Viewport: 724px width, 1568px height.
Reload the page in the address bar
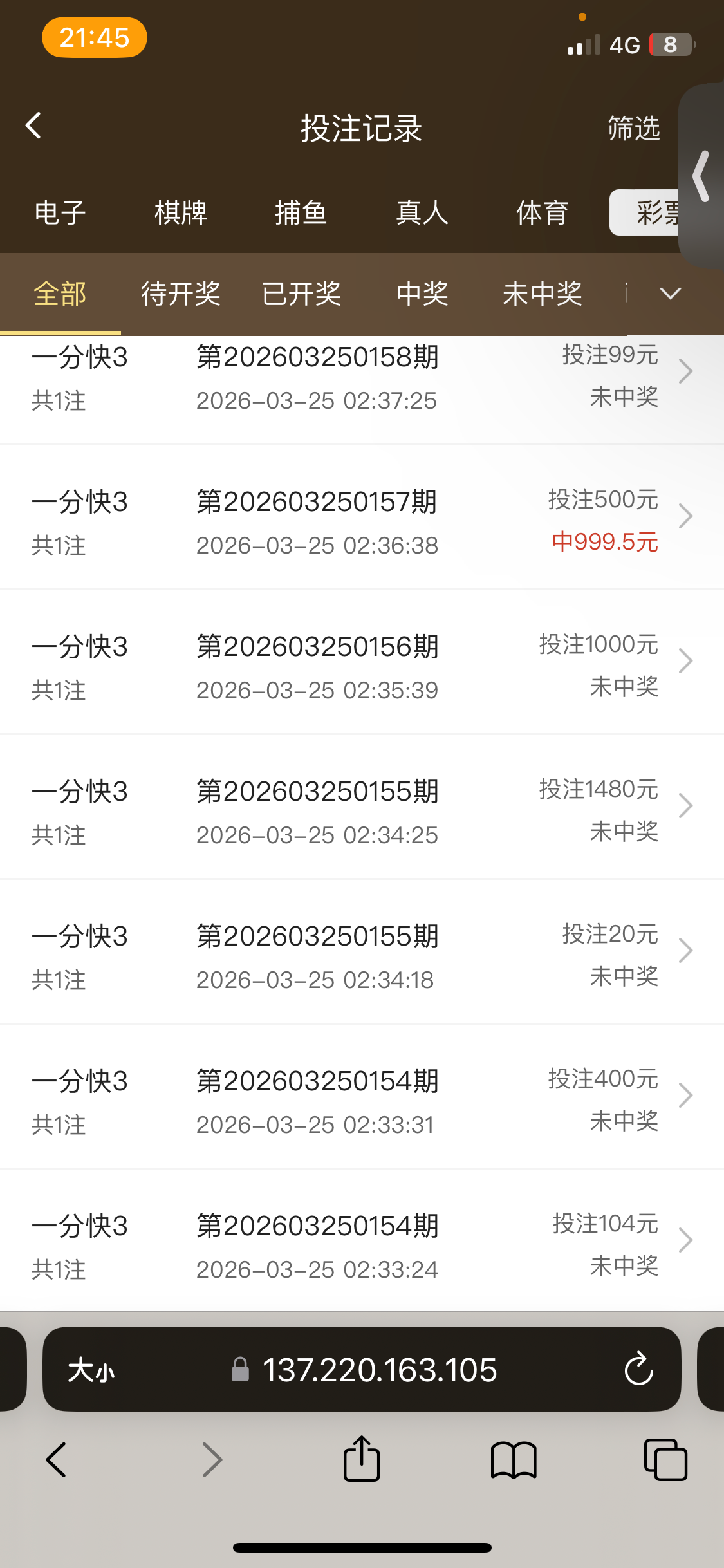[638, 1369]
